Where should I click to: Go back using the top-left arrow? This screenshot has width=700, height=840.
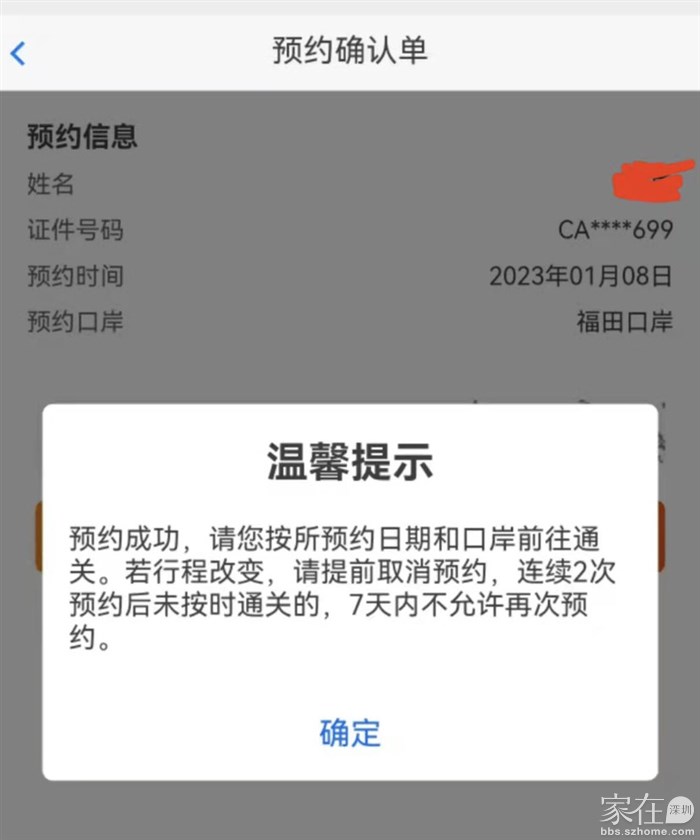pos(18,53)
